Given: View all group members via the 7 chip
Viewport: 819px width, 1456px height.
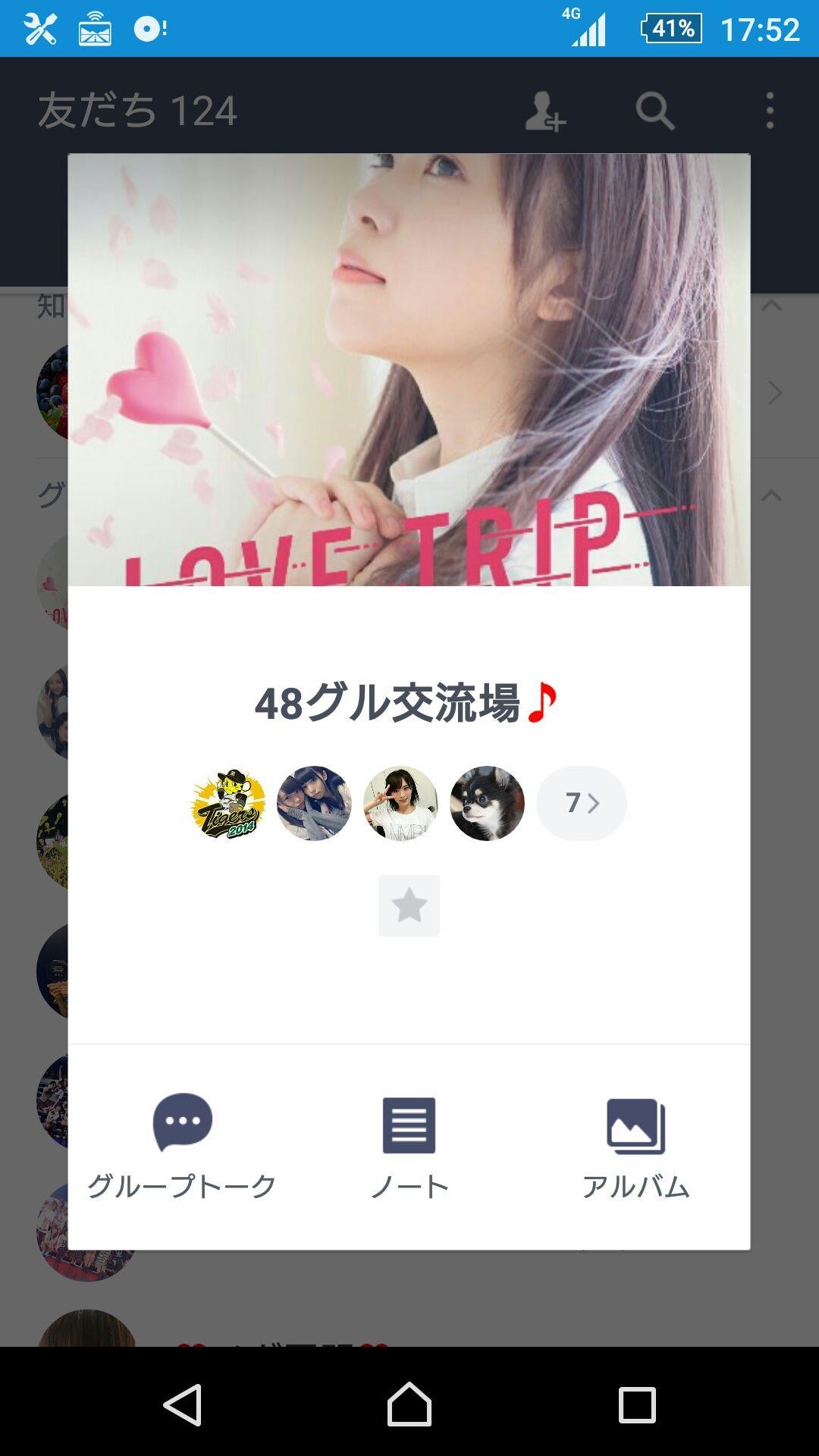Looking at the screenshot, I should (x=582, y=803).
